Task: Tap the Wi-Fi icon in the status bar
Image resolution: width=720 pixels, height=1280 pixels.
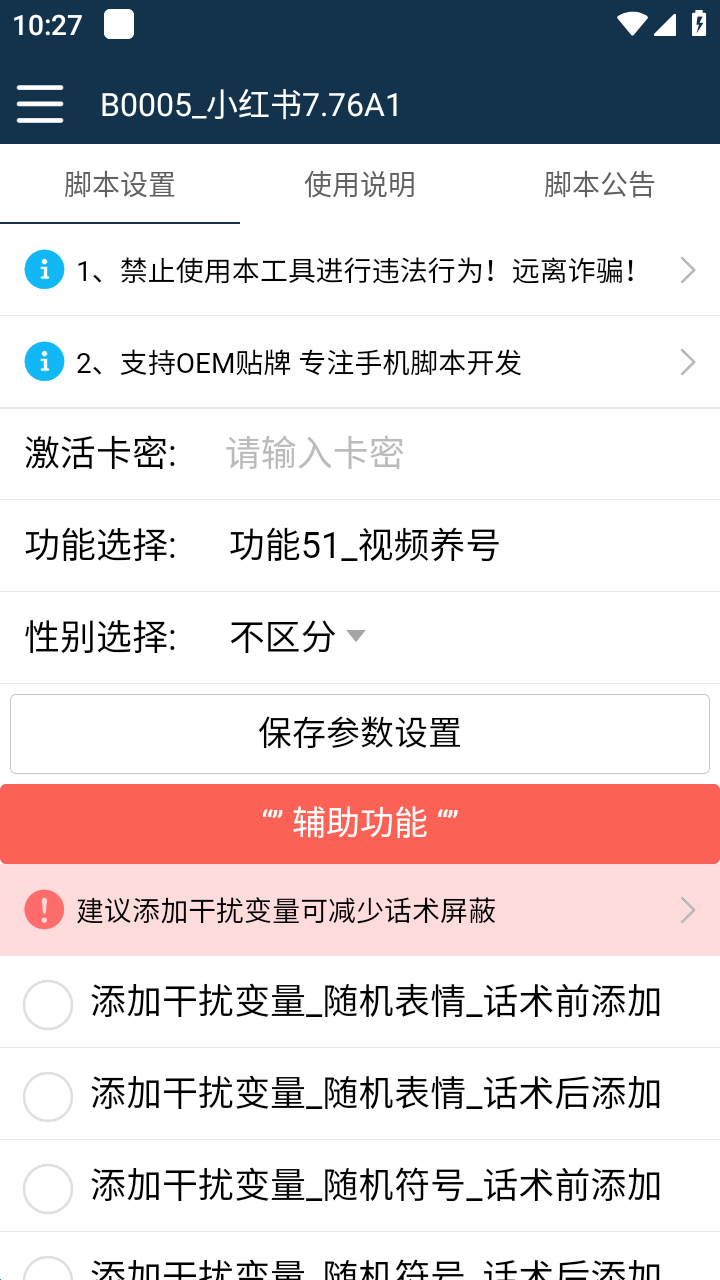Action: click(x=630, y=24)
